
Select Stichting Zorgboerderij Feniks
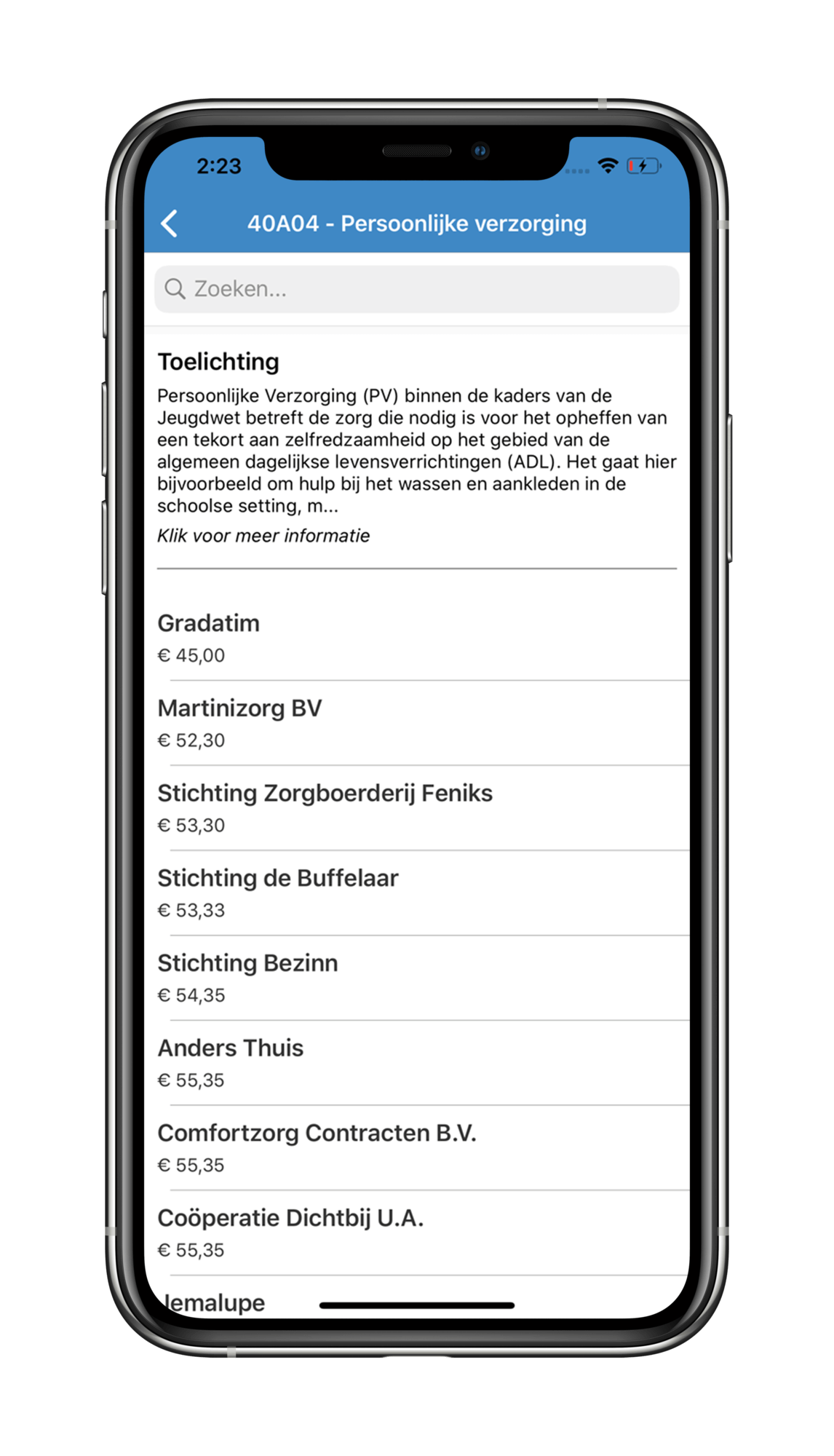[416, 808]
